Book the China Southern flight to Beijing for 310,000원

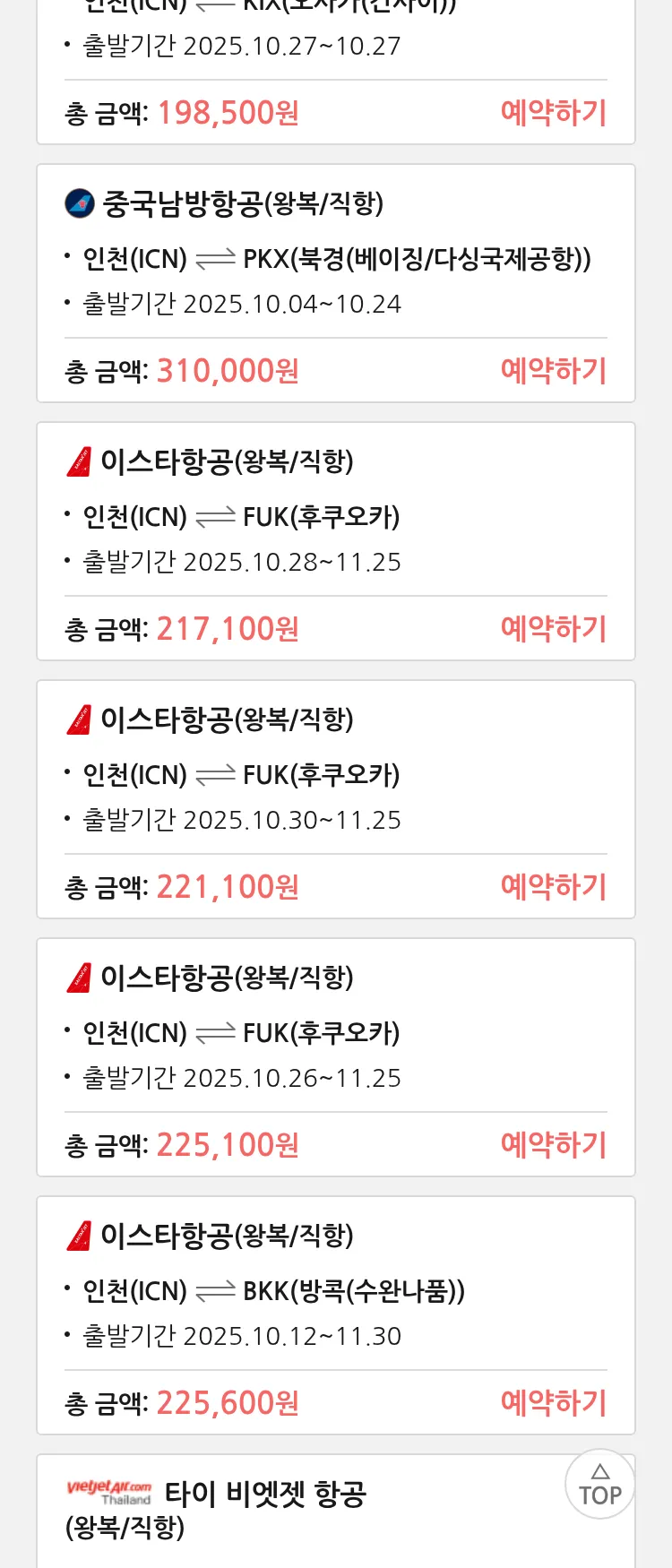pos(553,371)
